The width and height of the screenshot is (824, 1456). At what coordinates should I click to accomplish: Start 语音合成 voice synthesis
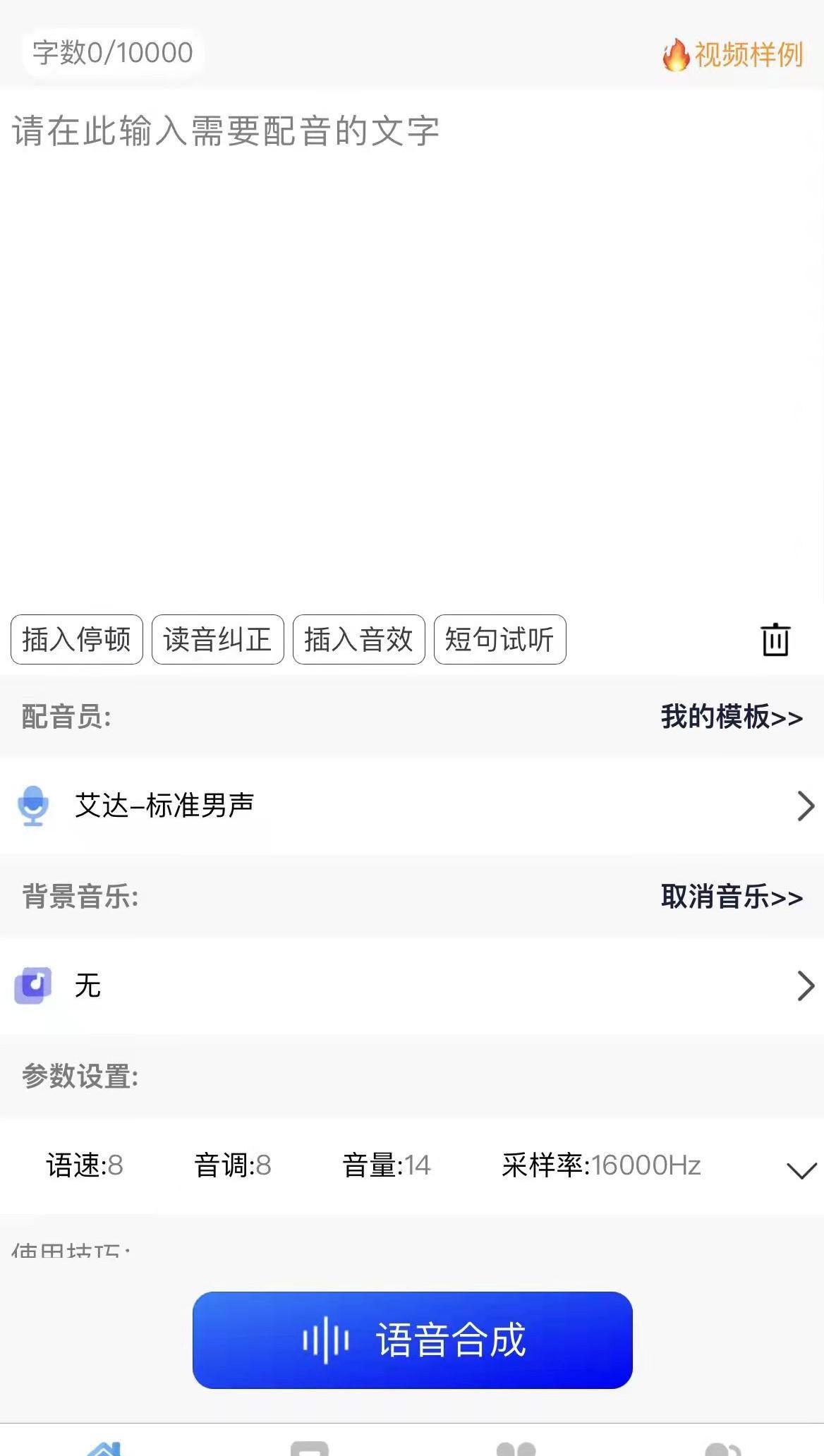[x=413, y=1340]
